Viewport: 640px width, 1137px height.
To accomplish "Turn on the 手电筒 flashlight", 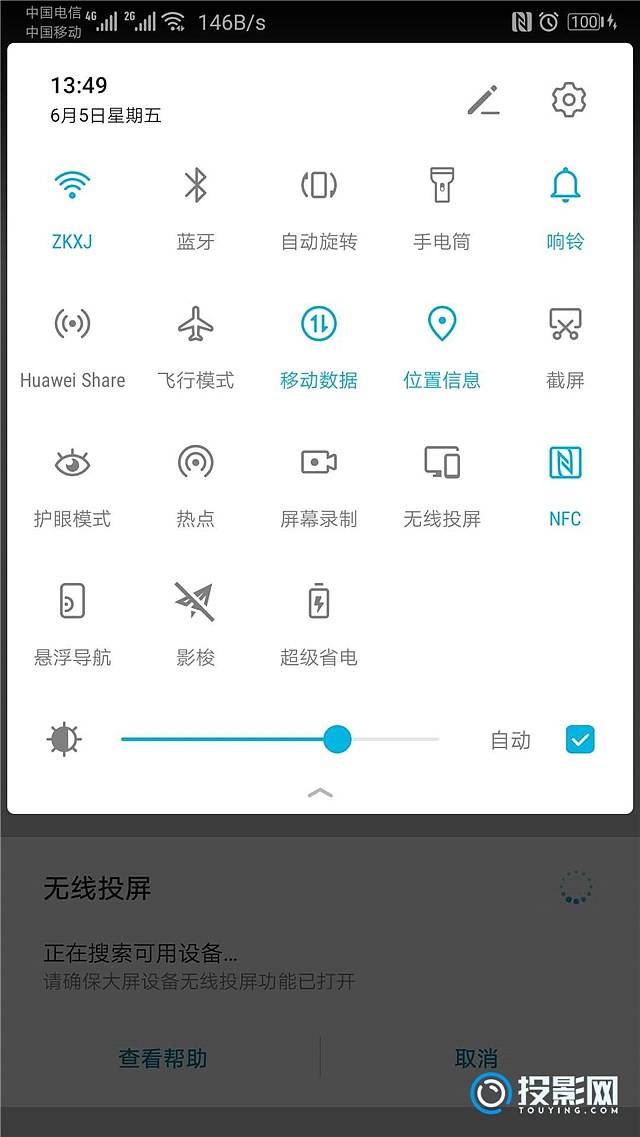I will pos(441,186).
